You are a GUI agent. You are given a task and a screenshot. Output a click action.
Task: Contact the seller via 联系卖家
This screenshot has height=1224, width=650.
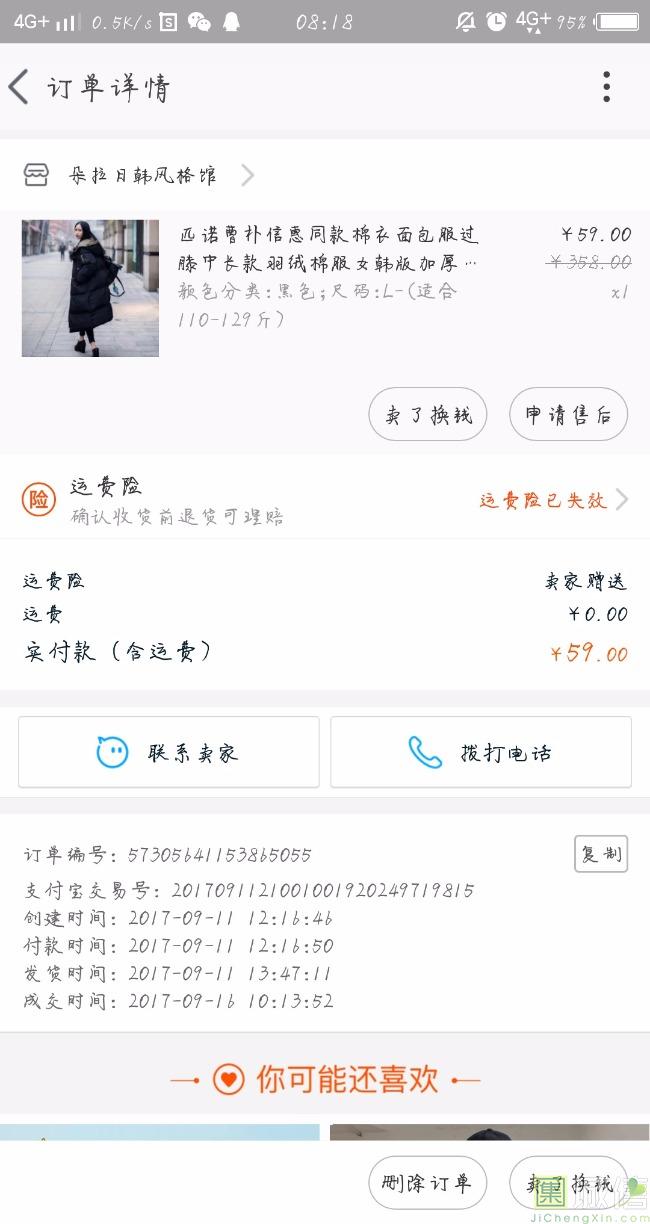tap(168, 752)
